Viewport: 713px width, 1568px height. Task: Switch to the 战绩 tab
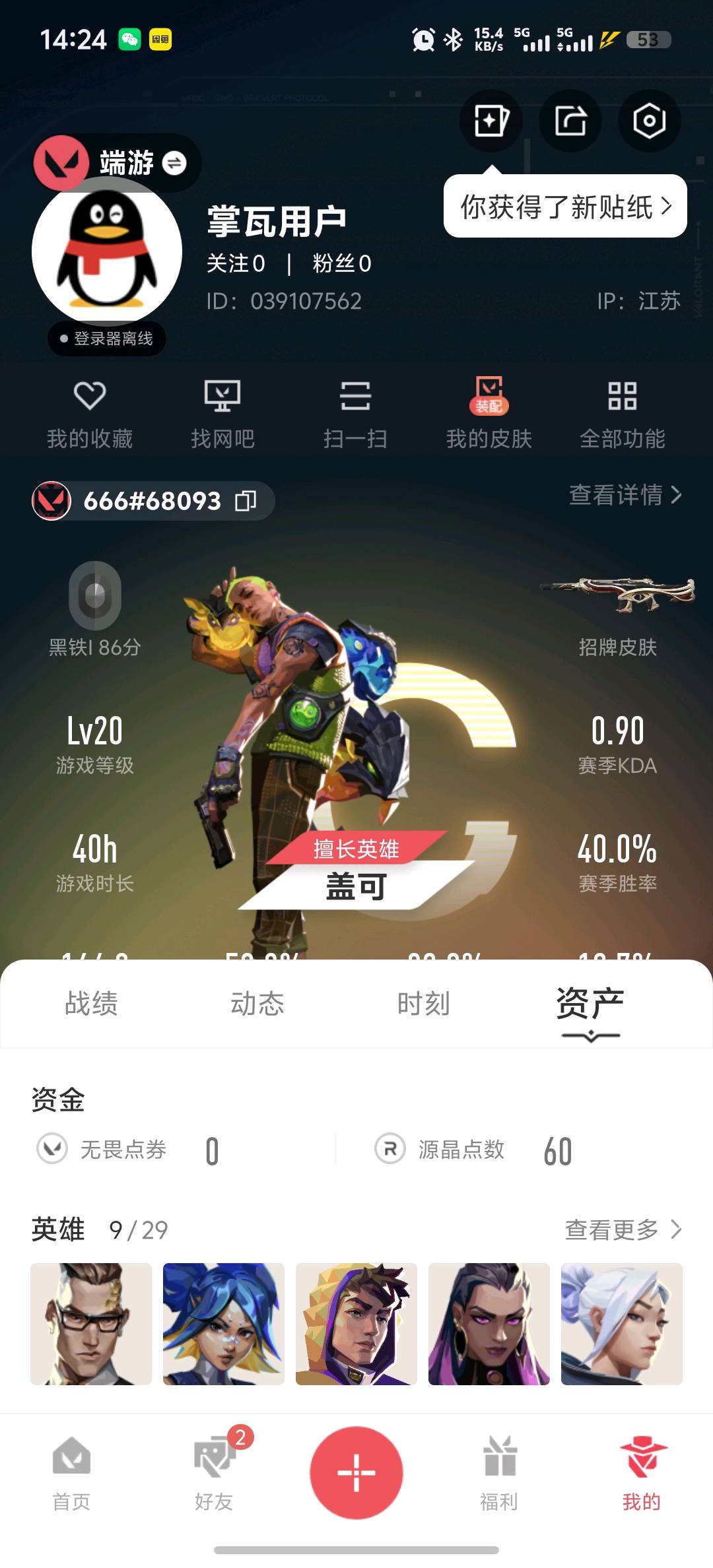click(x=91, y=1004)
